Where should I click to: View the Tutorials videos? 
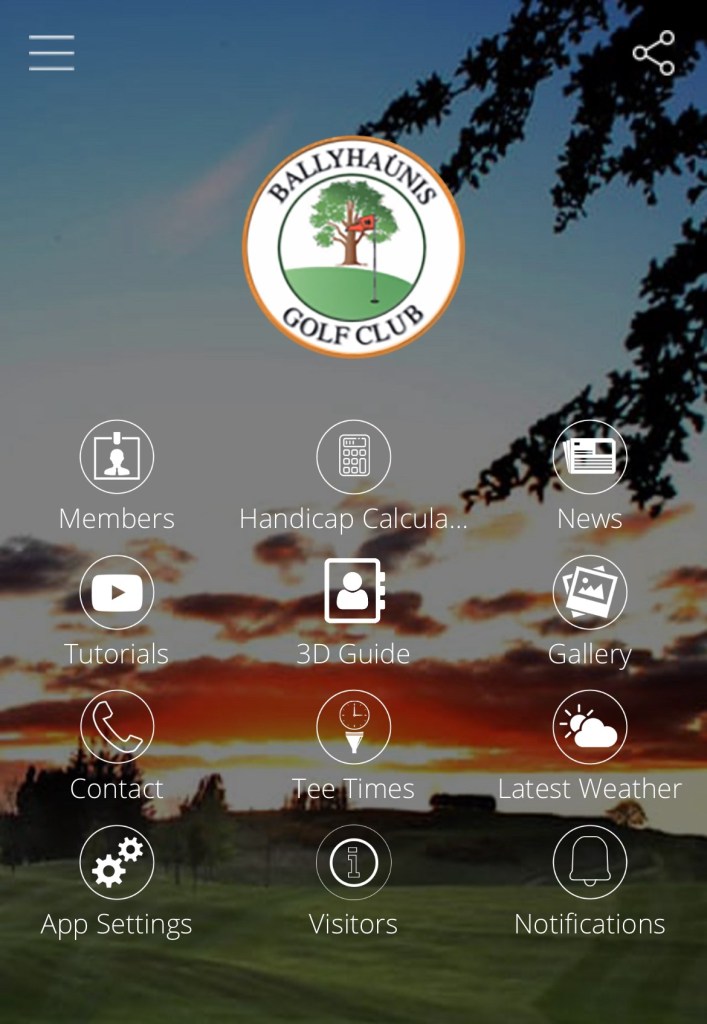[x=117, y=592]
